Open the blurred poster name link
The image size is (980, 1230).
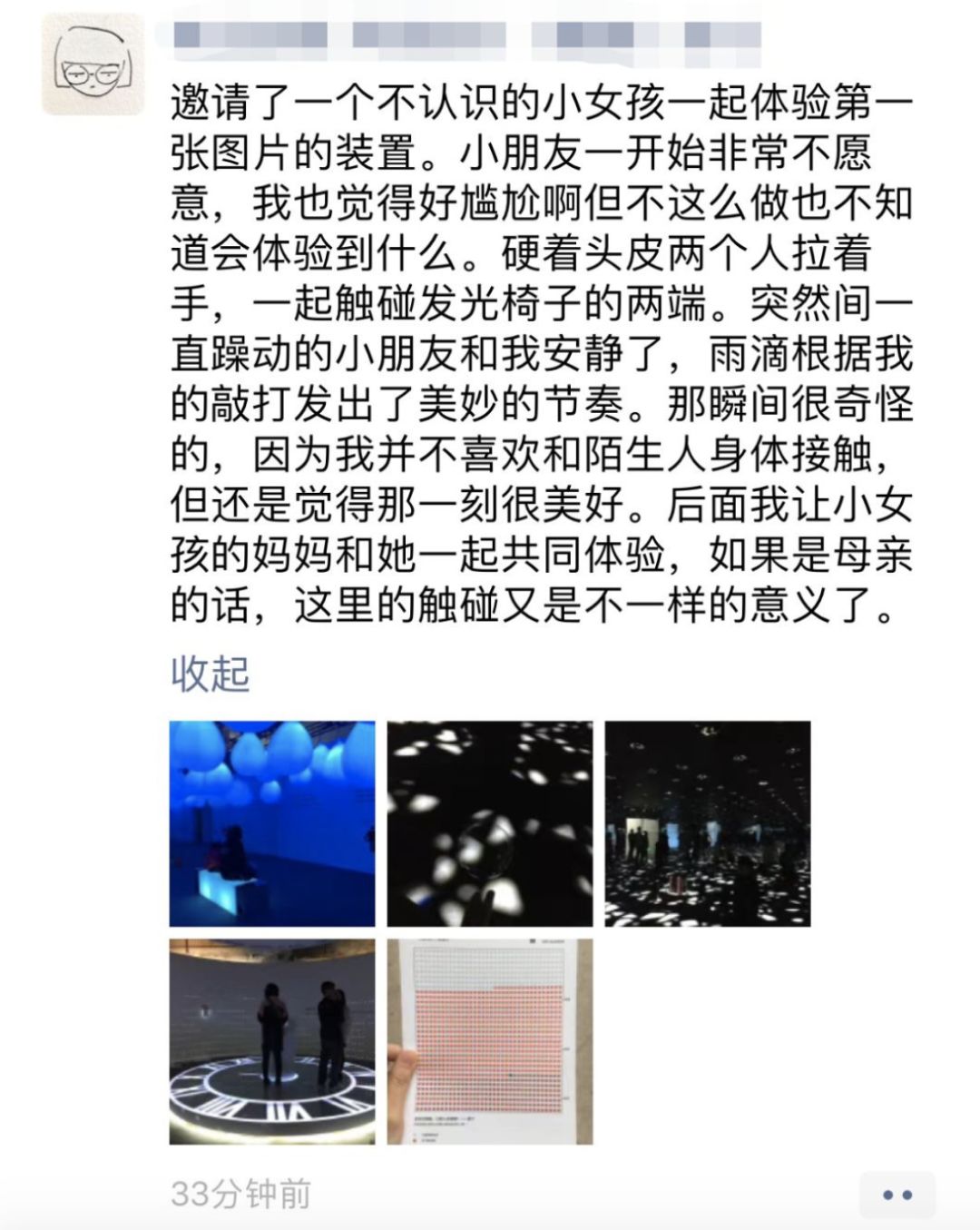(465, 34)
